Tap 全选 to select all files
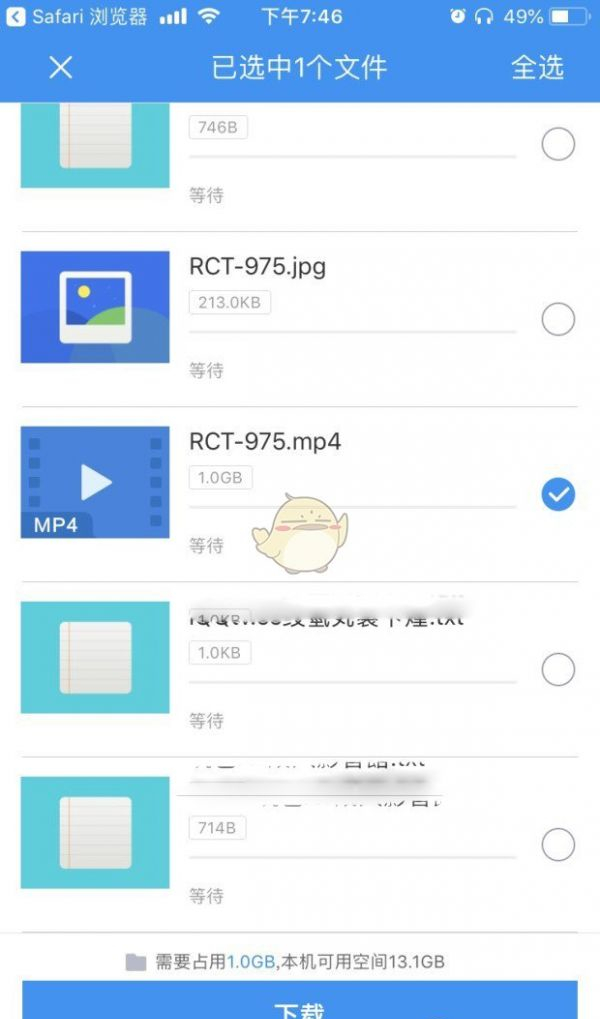 (537, 67)
